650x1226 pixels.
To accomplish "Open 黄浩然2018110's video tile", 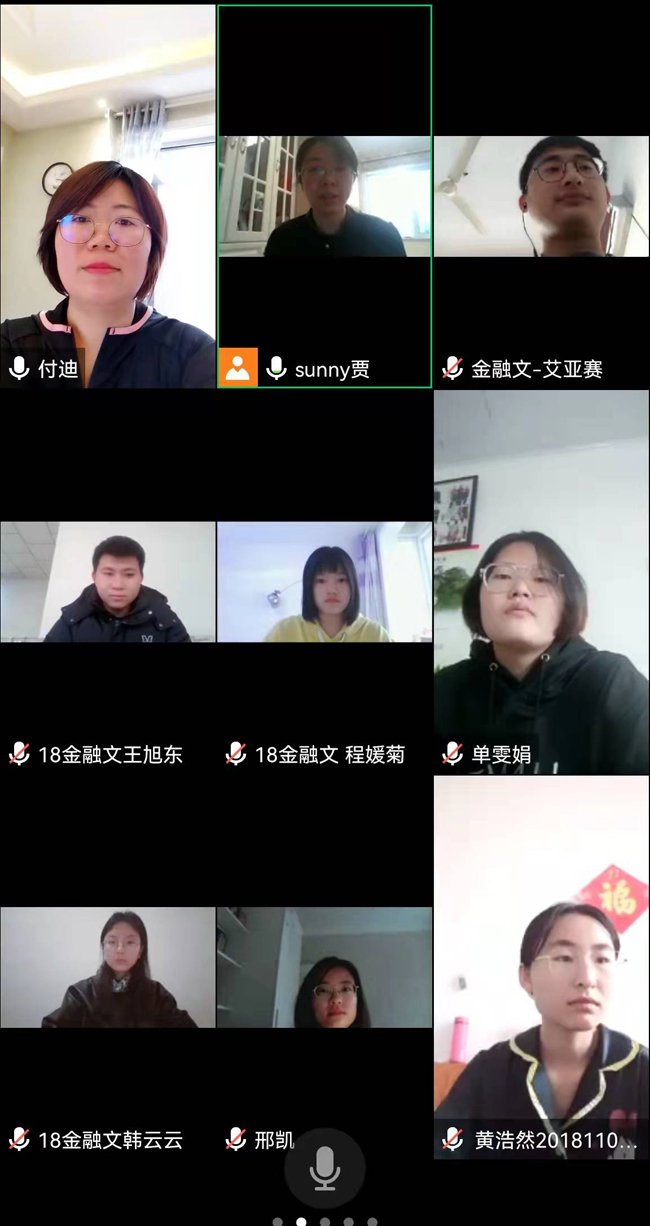I will point(541,967).
